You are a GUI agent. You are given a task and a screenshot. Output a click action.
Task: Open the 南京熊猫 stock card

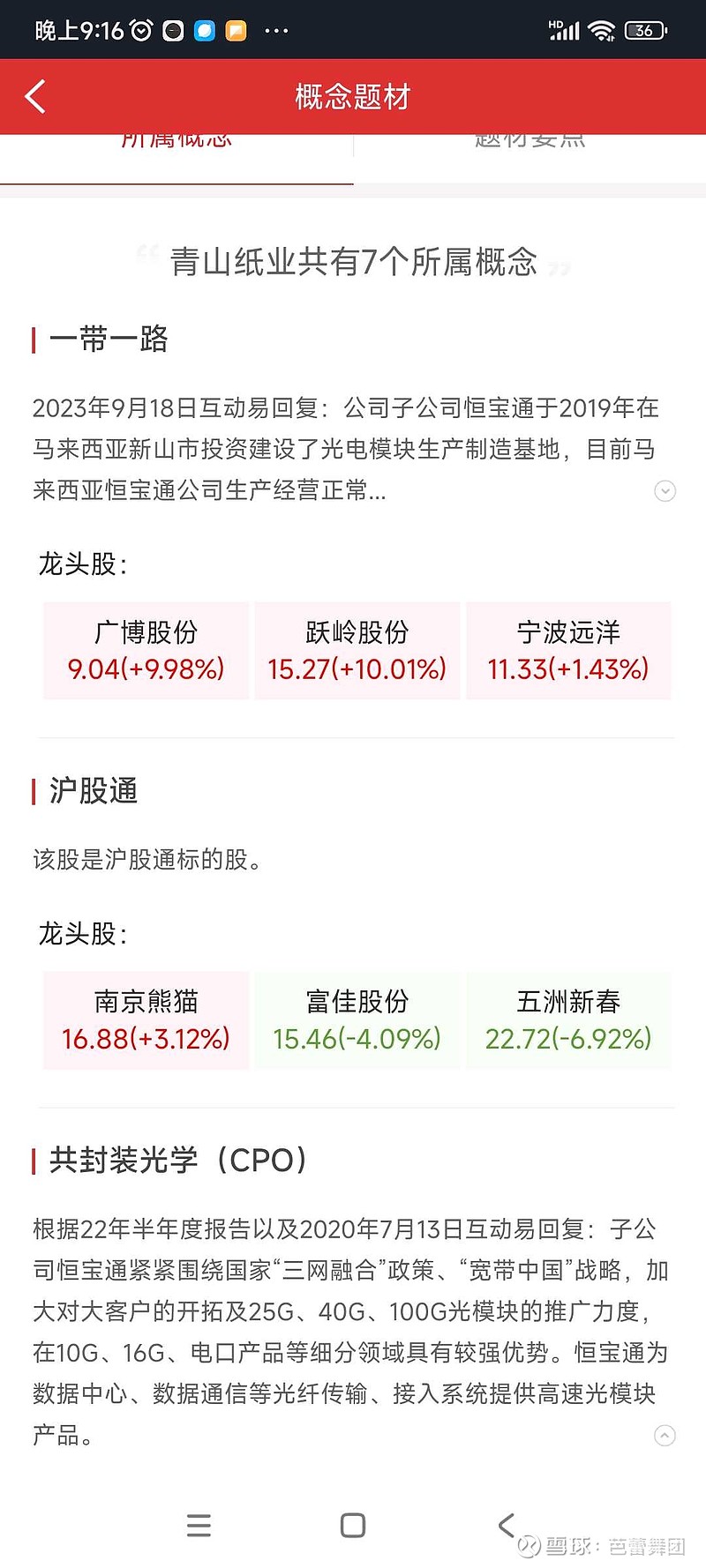pyautogui.click(x=146, y=1020)
